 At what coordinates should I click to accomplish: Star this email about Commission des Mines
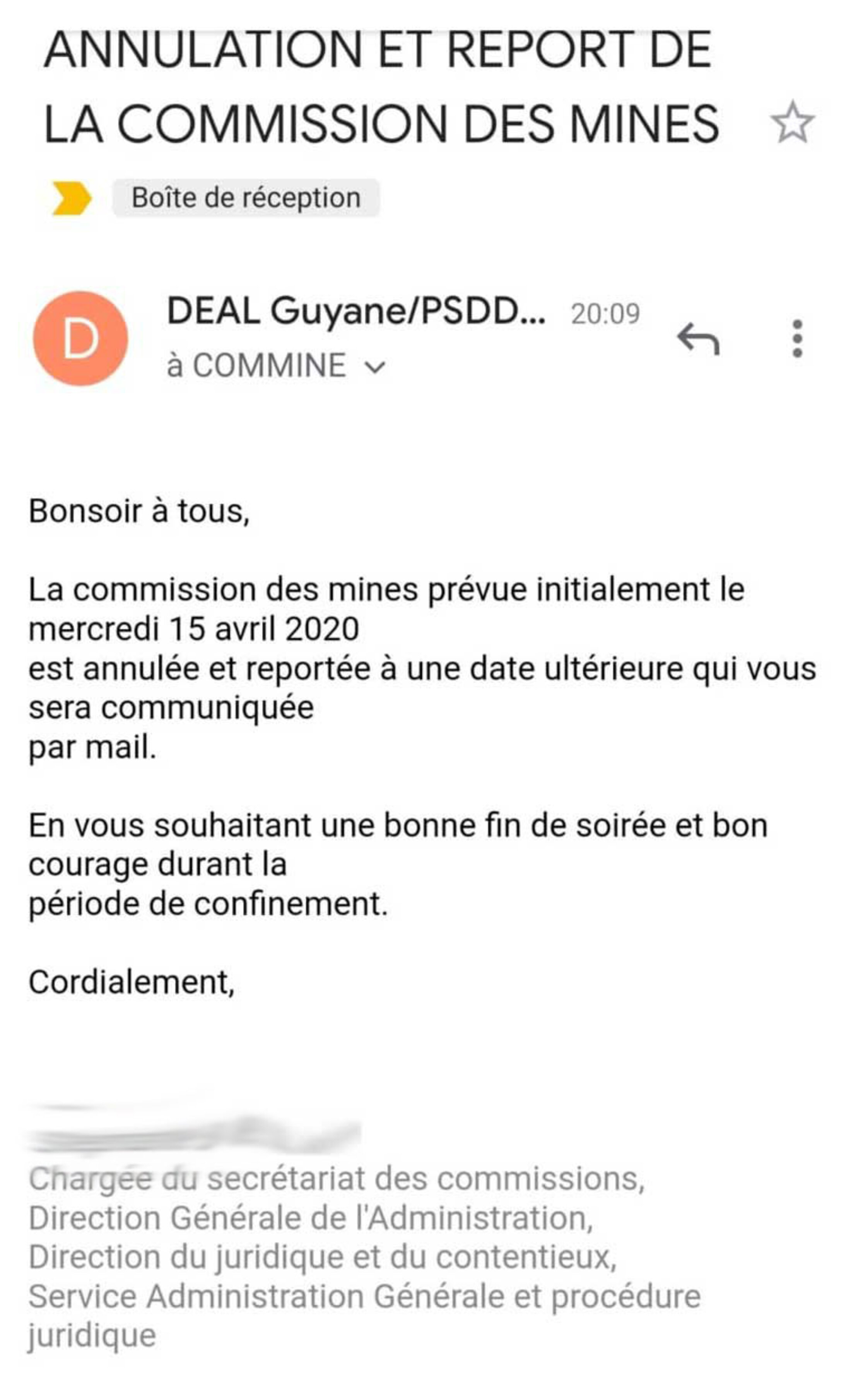[x=793, y=122]
